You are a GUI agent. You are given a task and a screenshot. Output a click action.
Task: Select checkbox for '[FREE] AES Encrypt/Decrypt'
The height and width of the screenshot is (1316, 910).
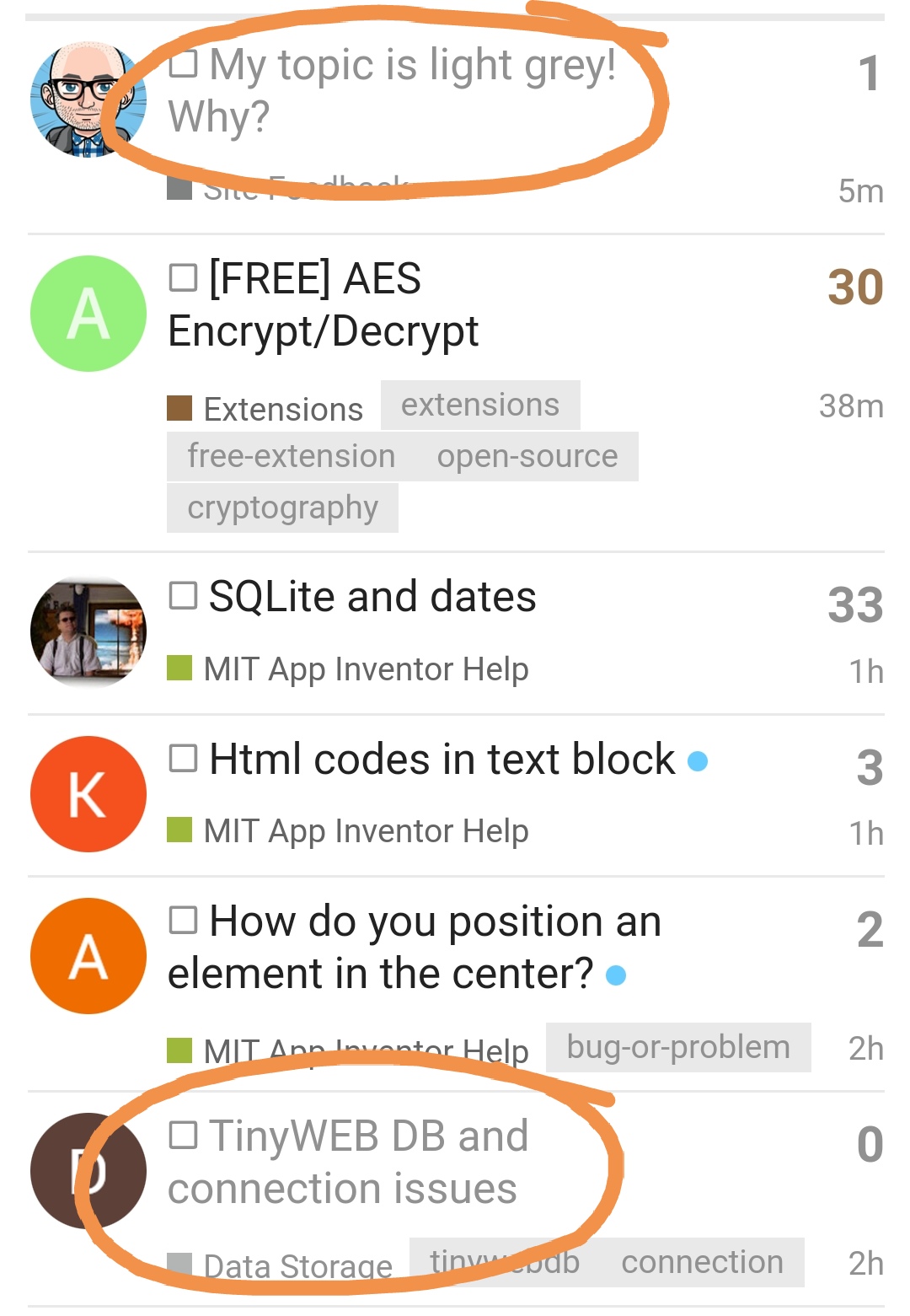pyautogui.click(x=183, y=277)
